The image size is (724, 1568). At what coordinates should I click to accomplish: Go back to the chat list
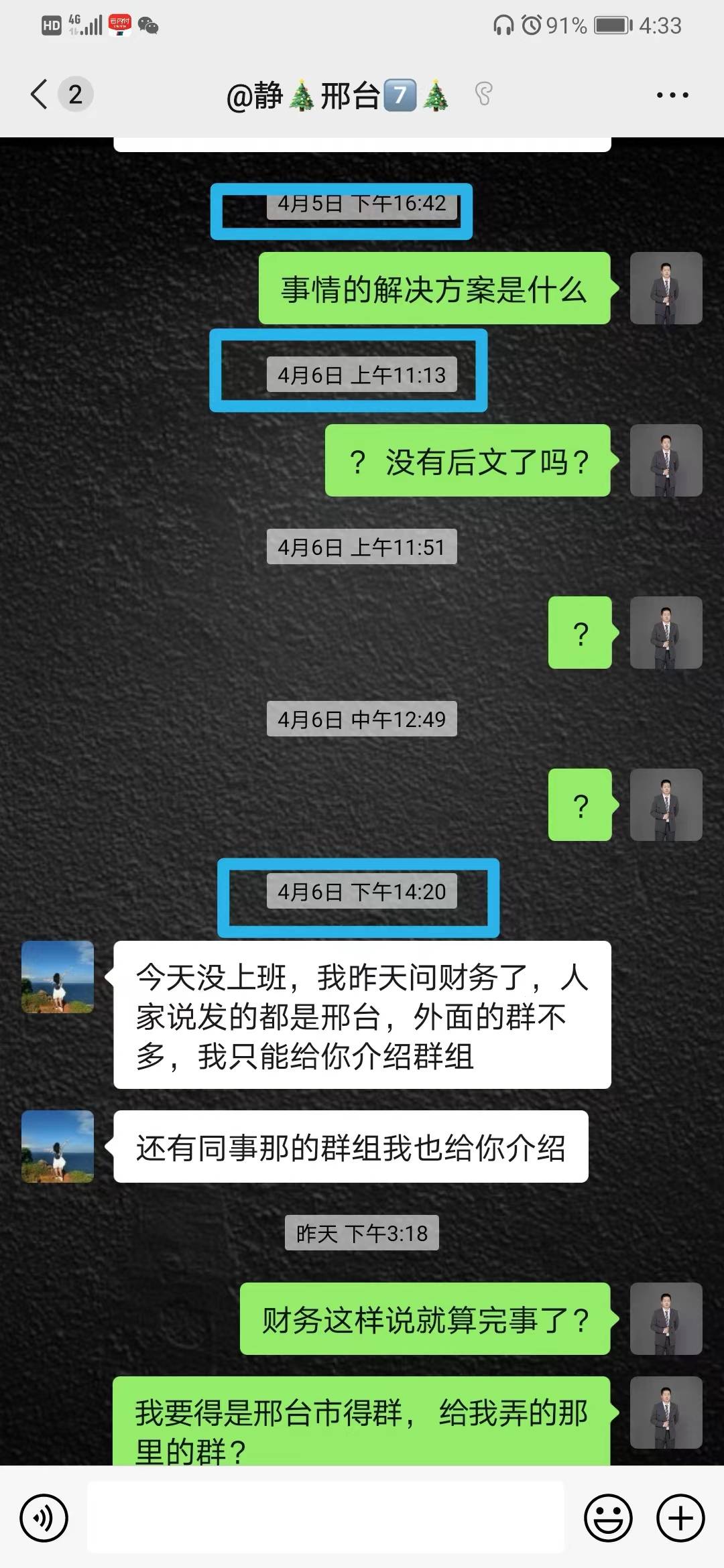tap(40, 94)
